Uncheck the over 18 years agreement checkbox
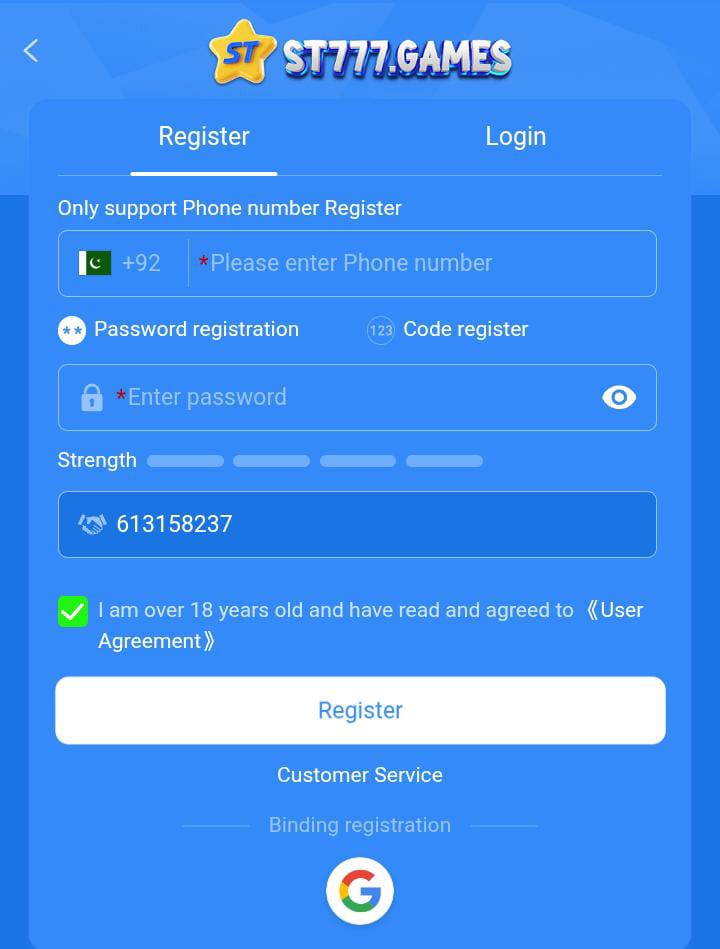Viewport: 720px width, 949px height. tap(72, 611)
